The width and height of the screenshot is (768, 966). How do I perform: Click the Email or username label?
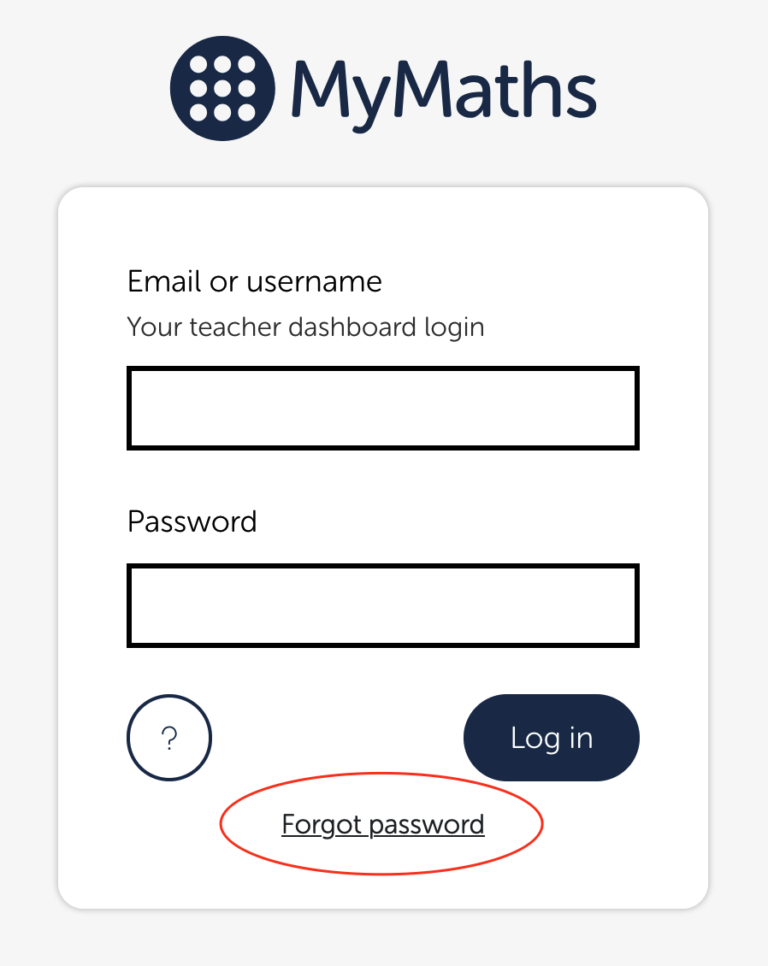pos(253,281)
